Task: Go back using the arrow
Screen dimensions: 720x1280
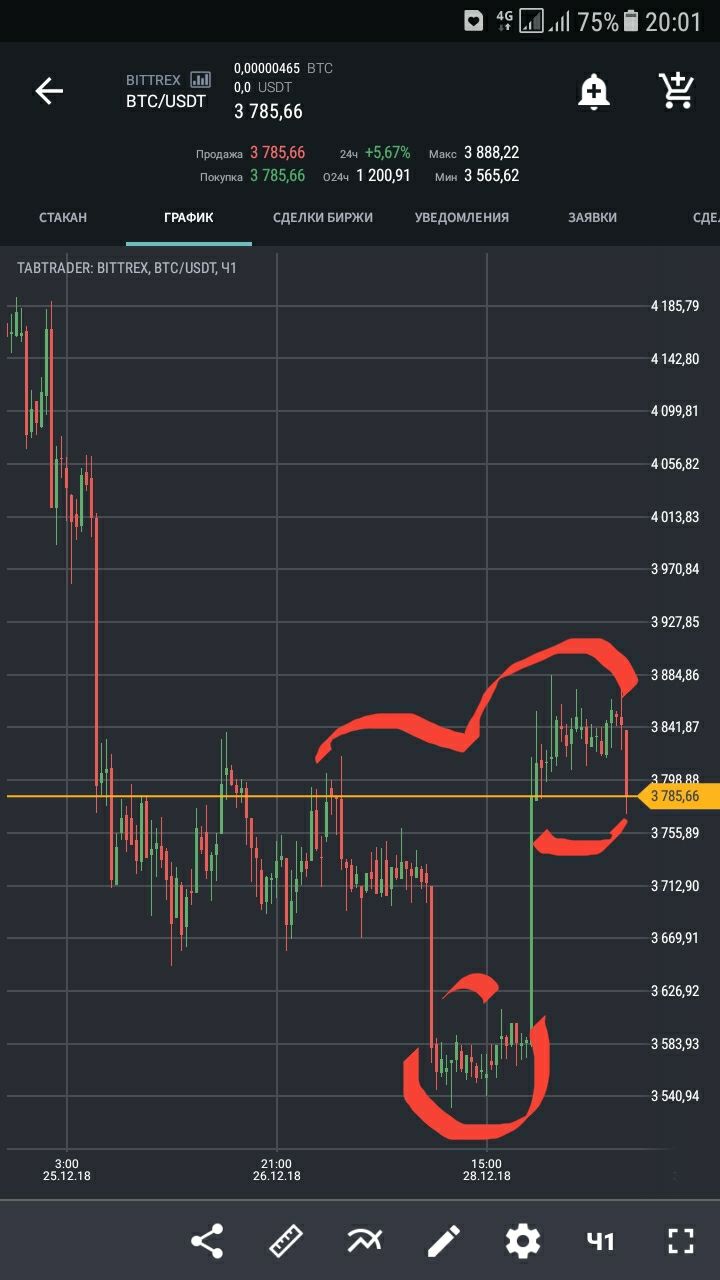Action: click(49, 91)
